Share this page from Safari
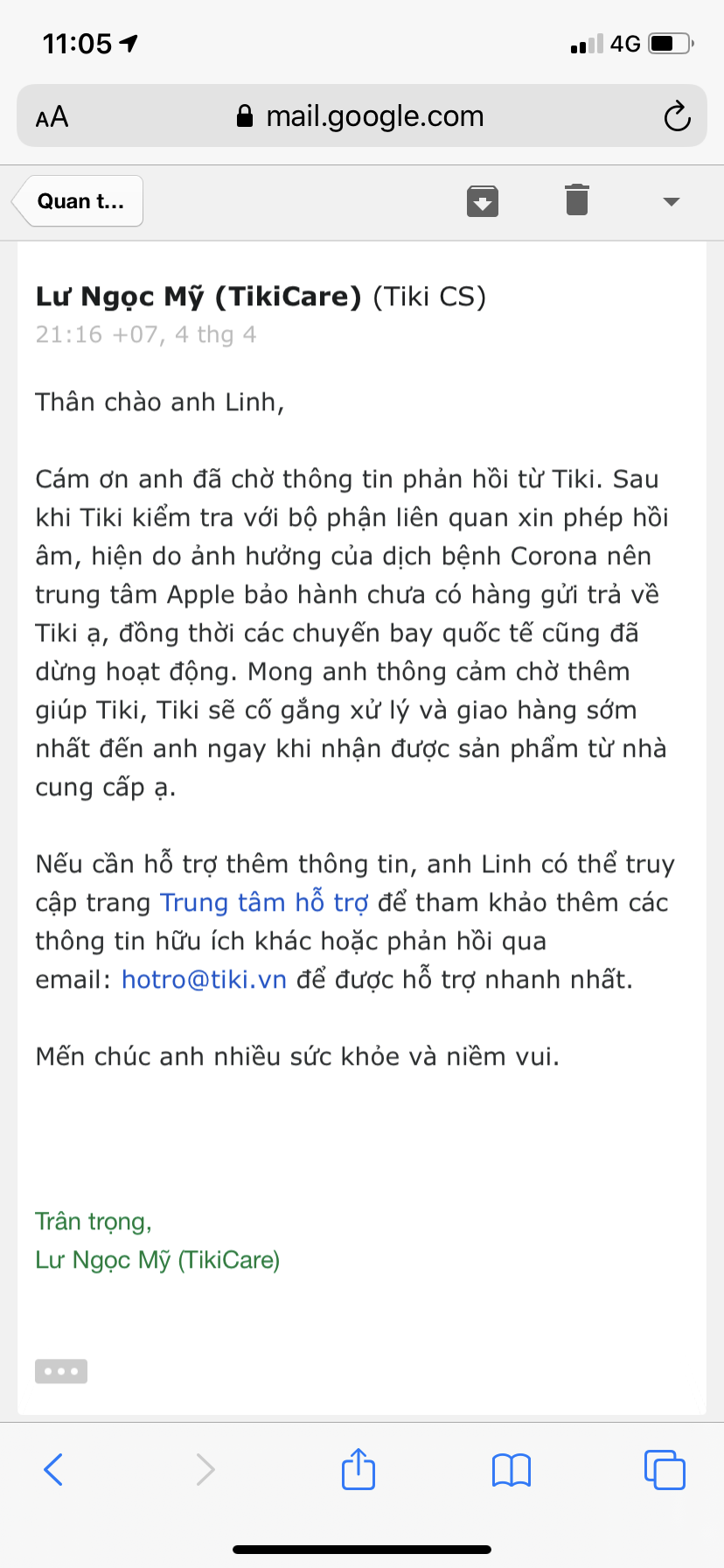724x1568 pixels. tap(359, 1467)
